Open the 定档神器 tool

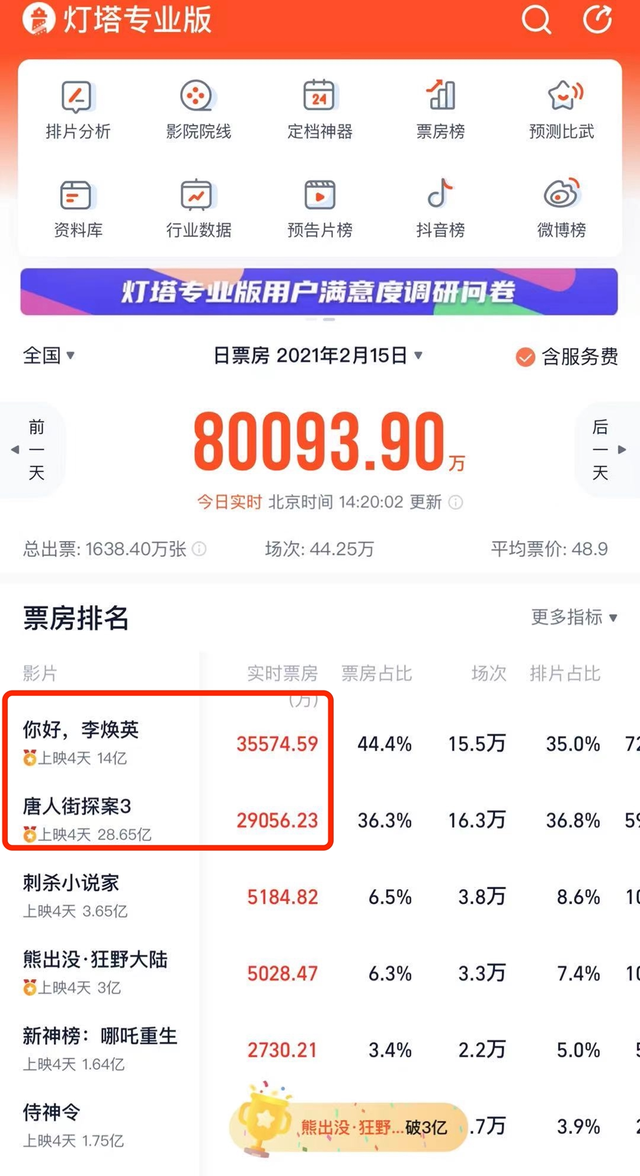320,110
